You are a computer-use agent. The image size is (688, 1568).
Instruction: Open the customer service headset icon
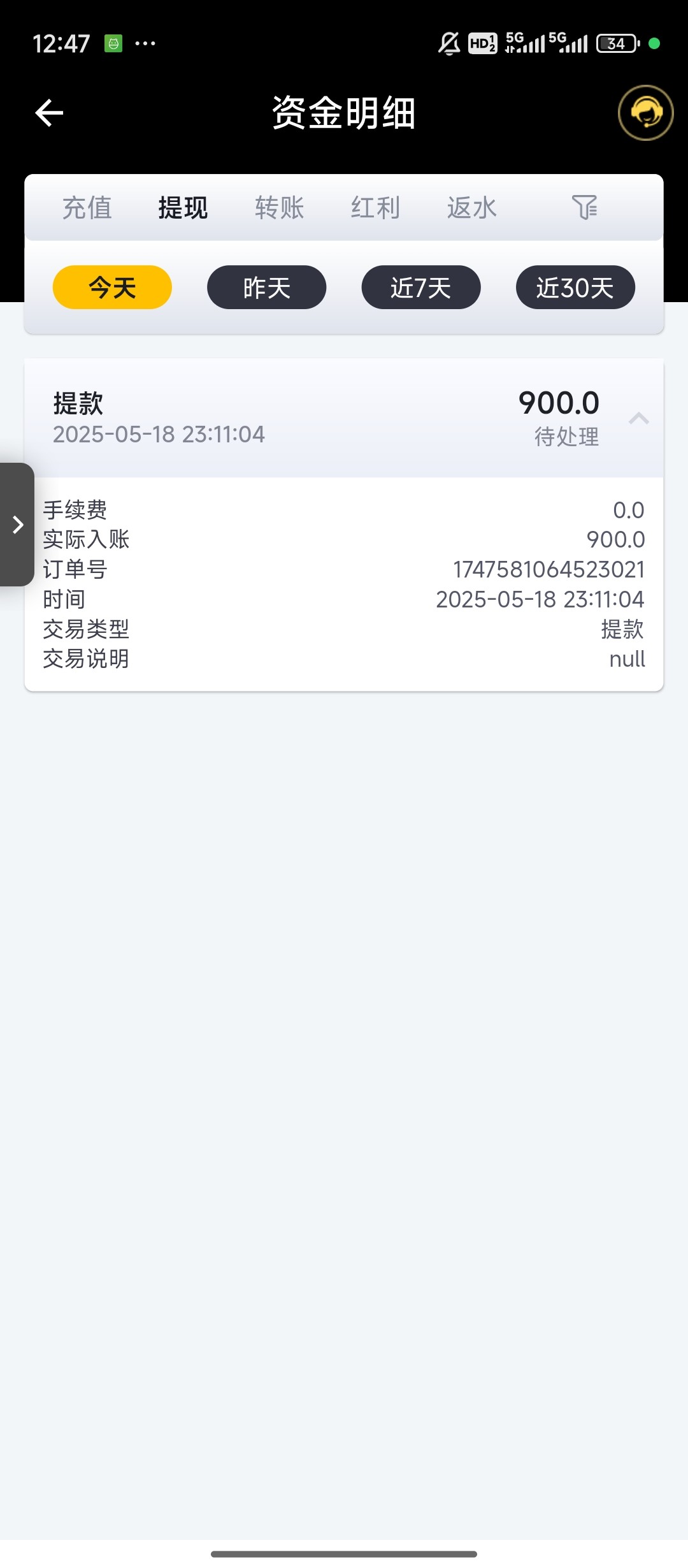(645, 112)
